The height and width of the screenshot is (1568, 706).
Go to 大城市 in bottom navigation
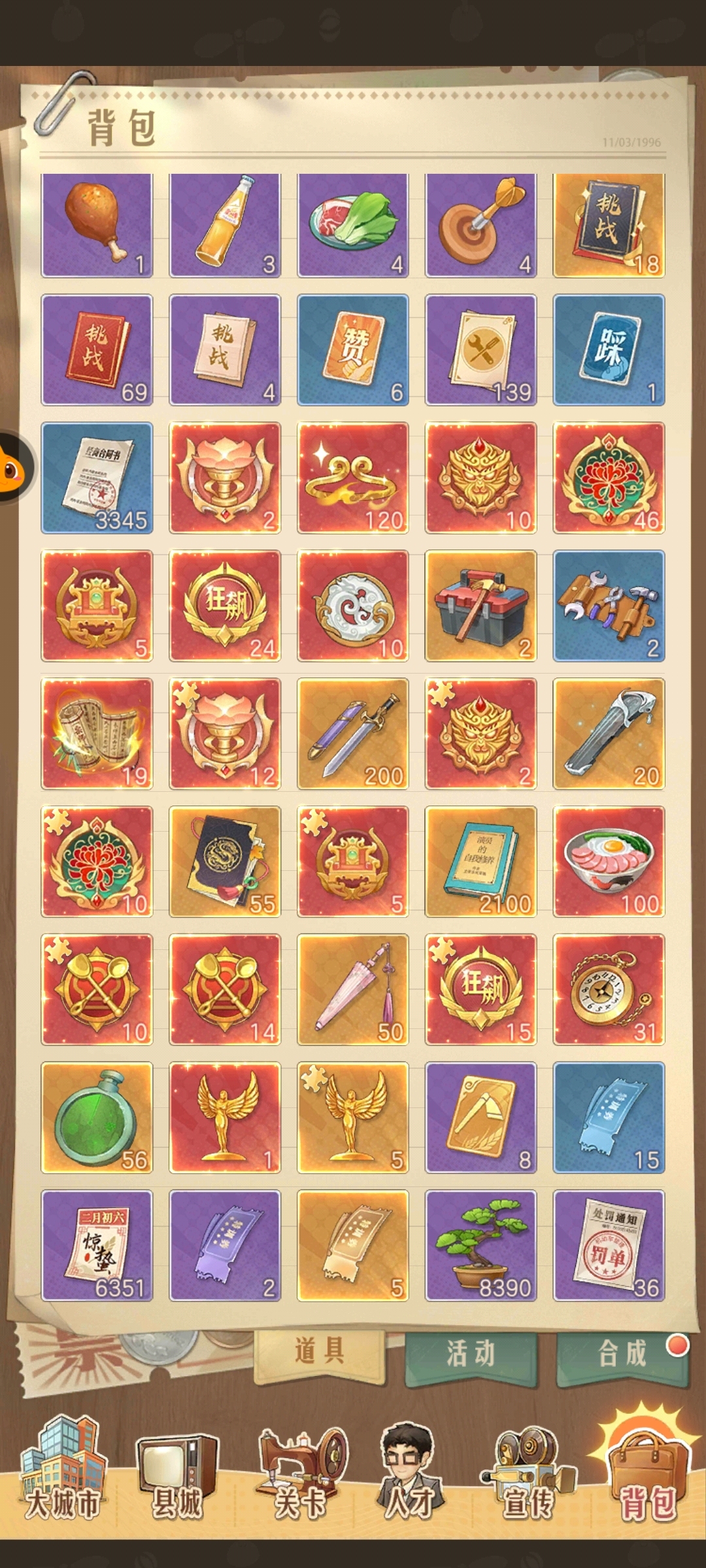point(63,1467)
